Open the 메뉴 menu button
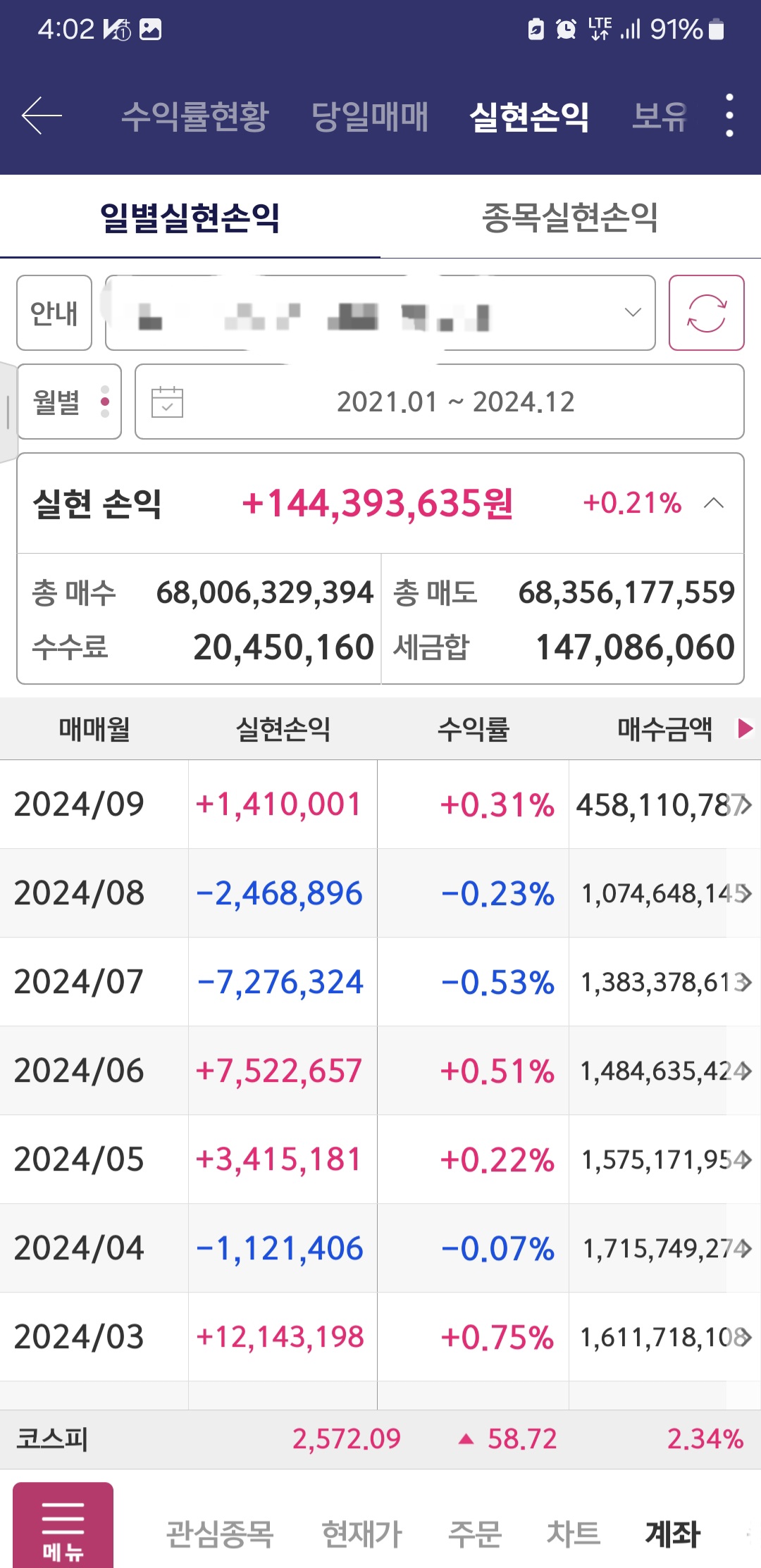Image resolution: width=761 pixels, height=1568 pixels. pyautogui.click(x=63, y=1526)
